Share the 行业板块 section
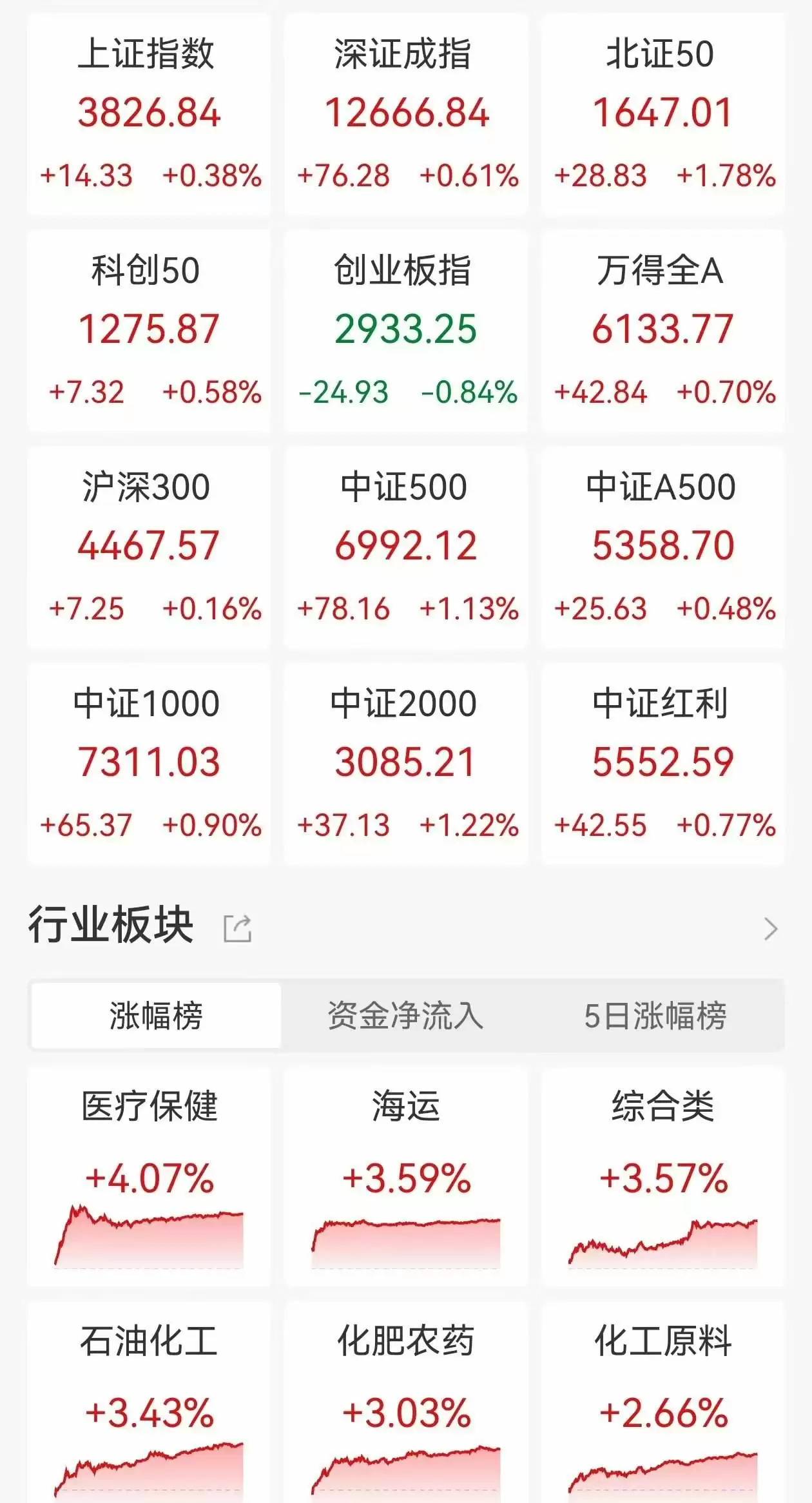The image size is (812, 1503). click(237, 929)
